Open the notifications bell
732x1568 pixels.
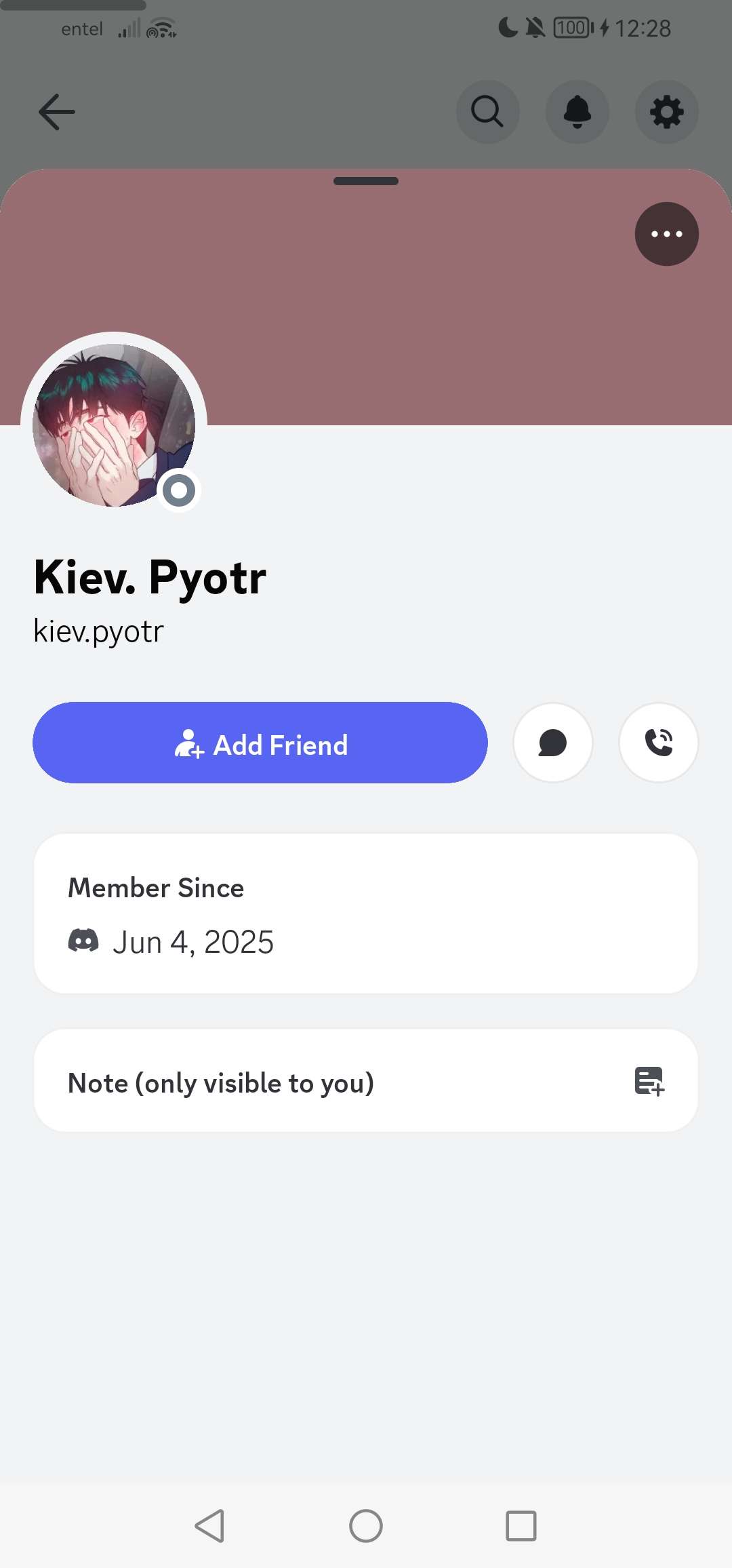pos(577,112)
